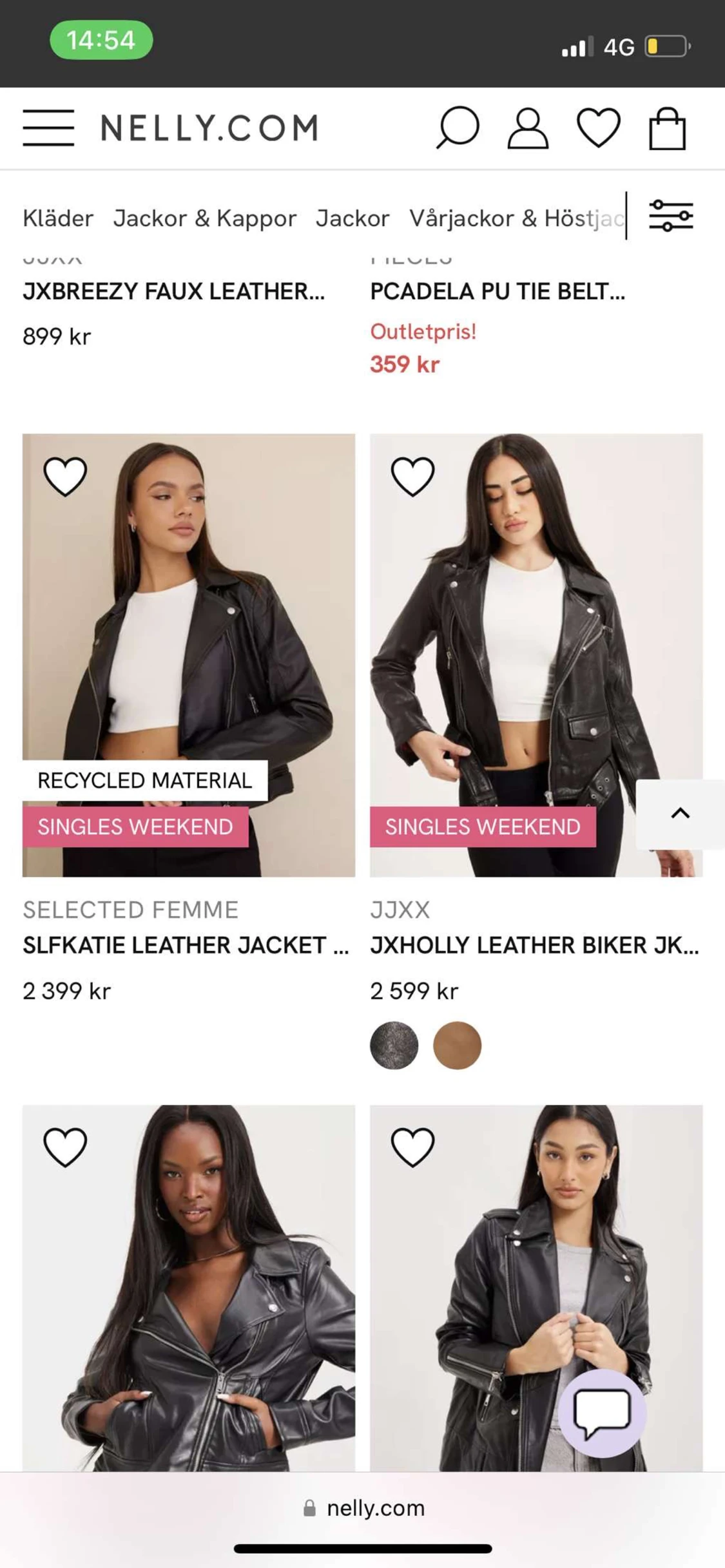The image size is (725, 1568).
Task: Open the hamburger menu
Action: pos(48,127)
